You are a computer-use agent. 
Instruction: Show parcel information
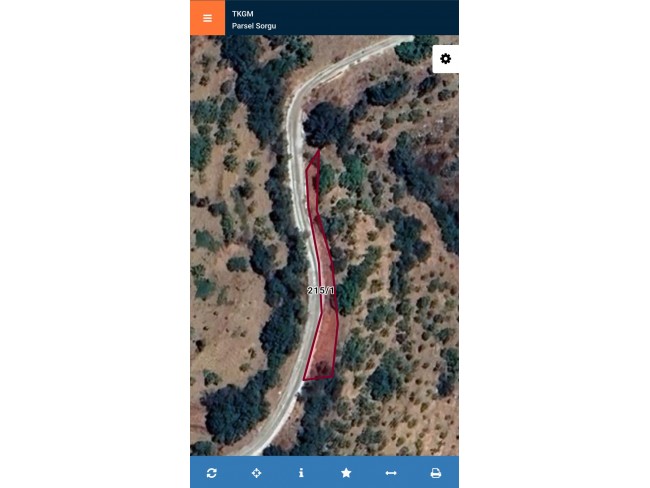click(301, 473)
